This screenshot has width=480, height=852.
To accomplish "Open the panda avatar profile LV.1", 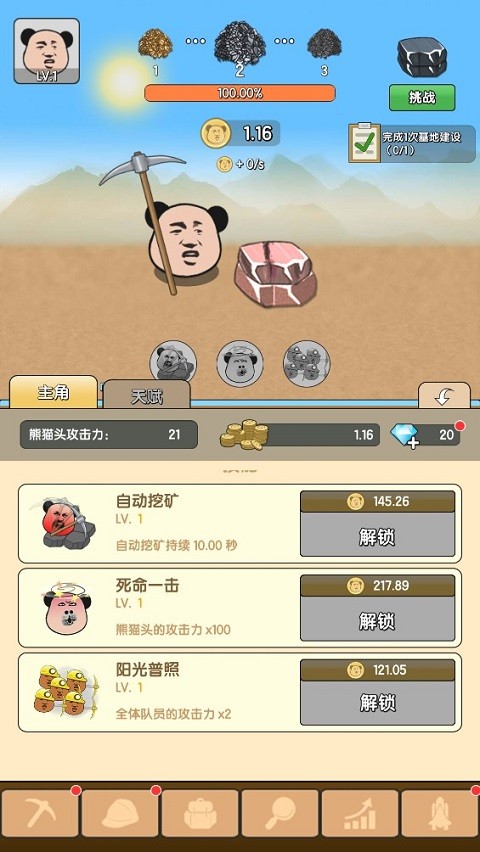I will coord(47,51).
